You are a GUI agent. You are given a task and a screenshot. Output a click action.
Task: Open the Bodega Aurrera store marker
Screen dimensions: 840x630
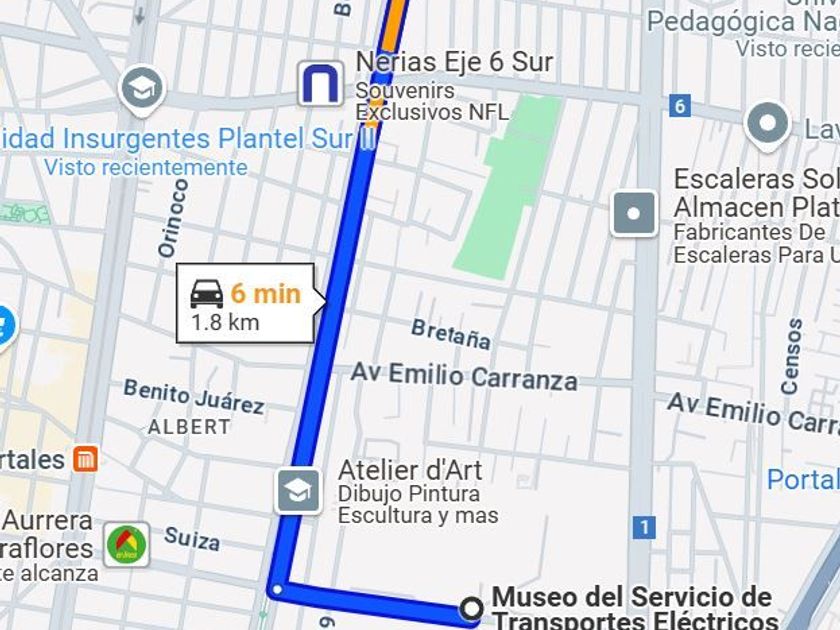tap(126, 544)
